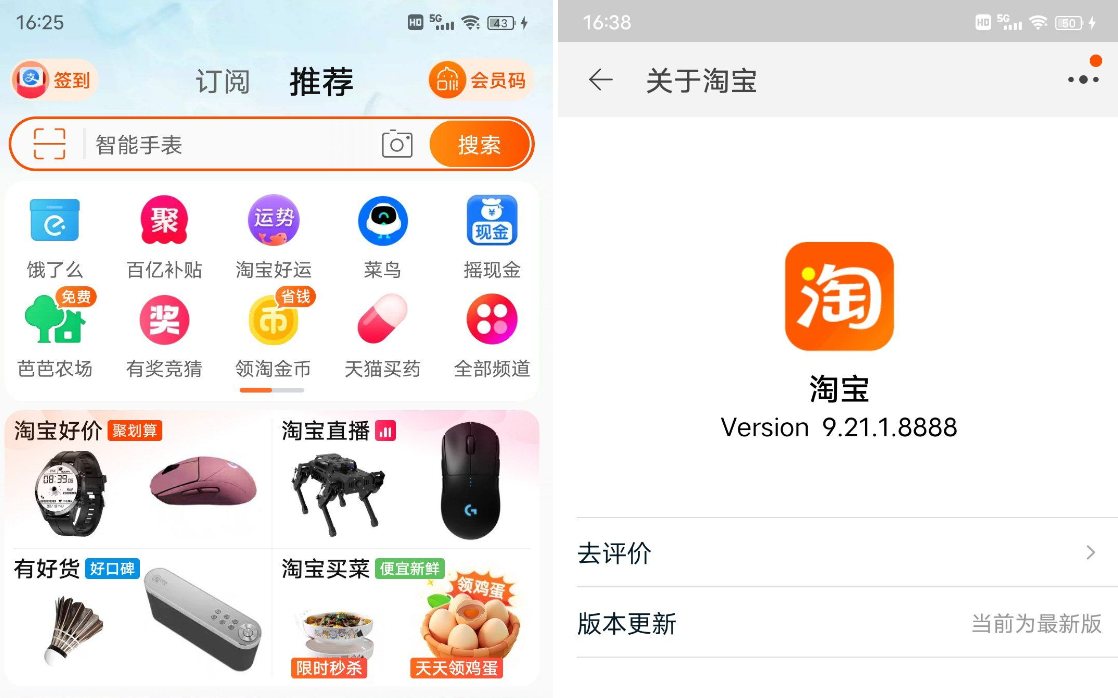This screenshot has height=698, width=1118.
Task: Tap the 智能手表 search field
Action: tap(230, 144)
